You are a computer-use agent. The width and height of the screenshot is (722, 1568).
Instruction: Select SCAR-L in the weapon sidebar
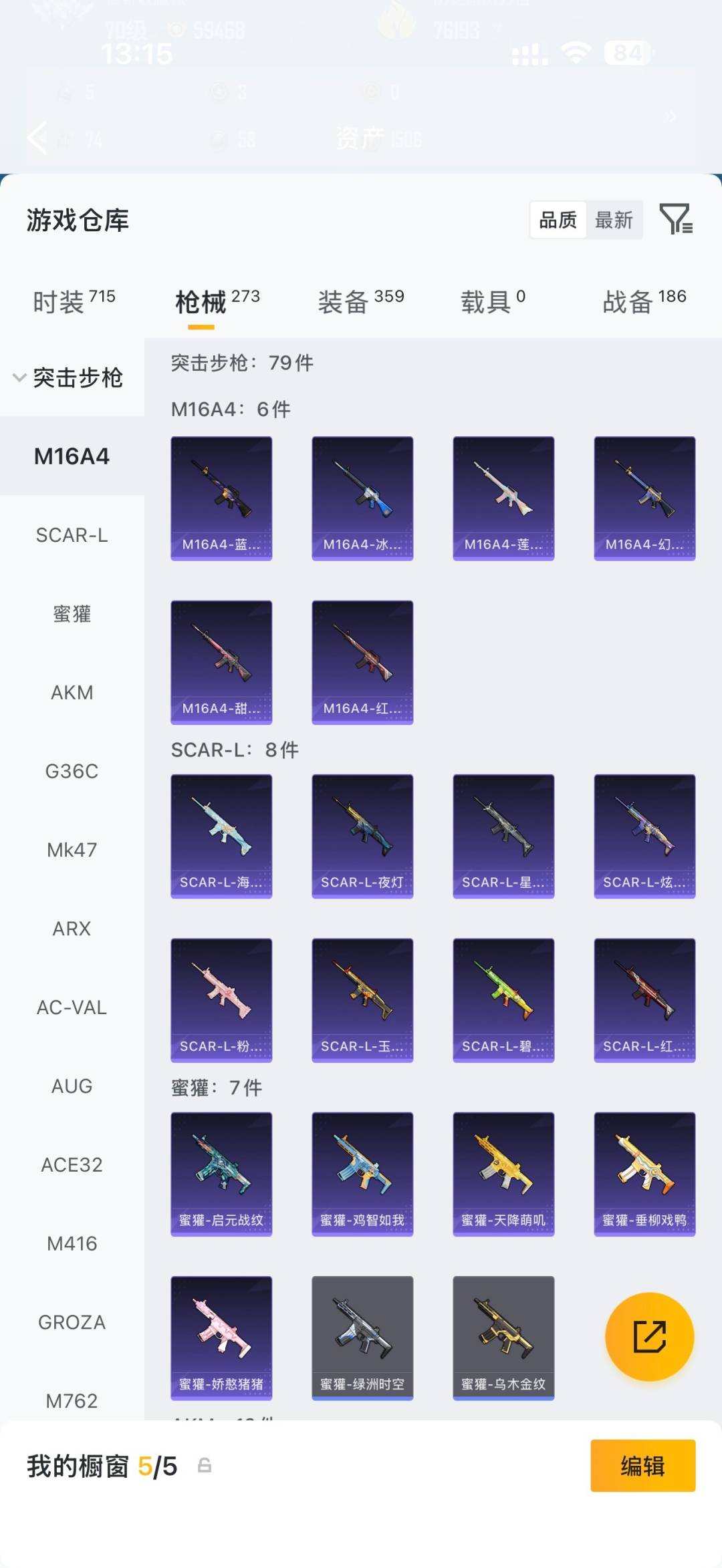pos(72,535)
